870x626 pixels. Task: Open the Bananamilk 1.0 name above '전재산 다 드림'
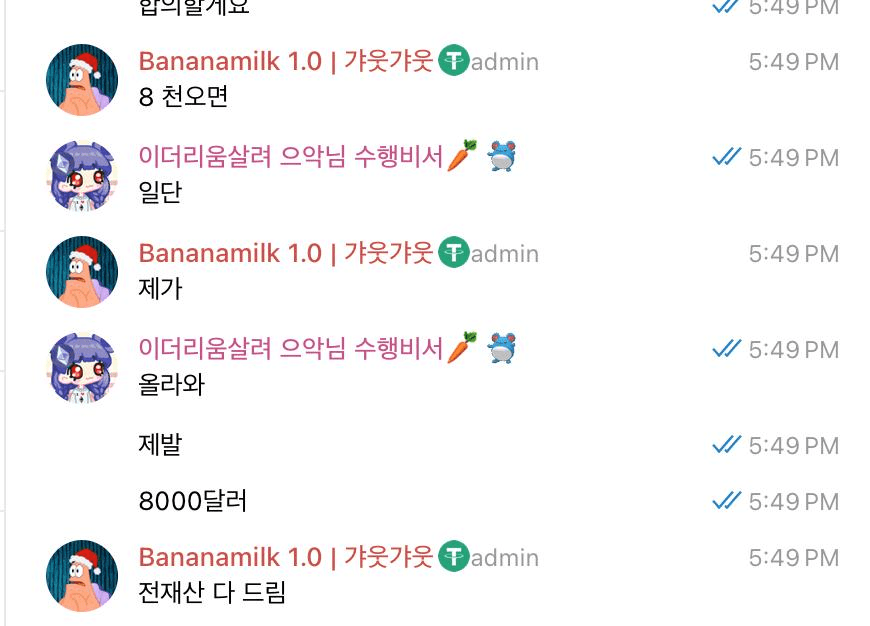coord(285,557)
